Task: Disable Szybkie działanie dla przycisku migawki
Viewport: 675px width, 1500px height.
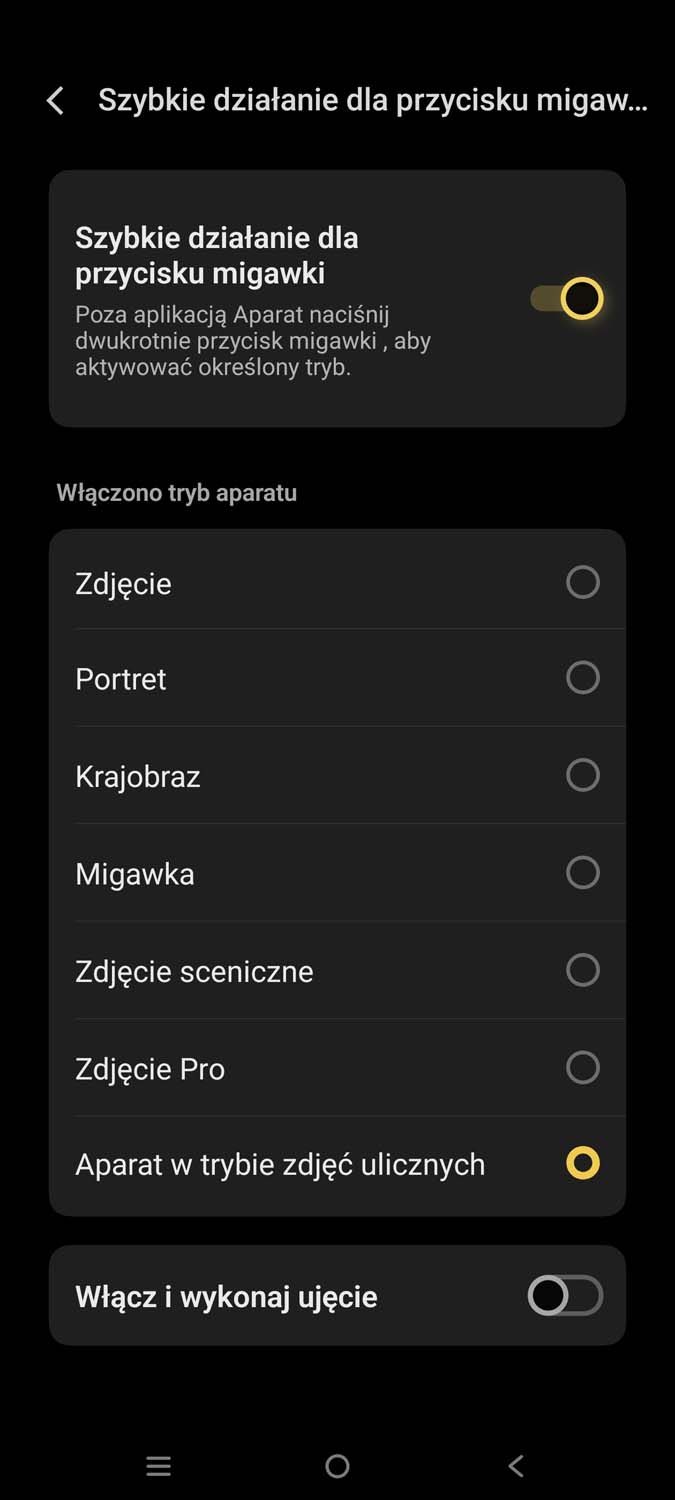Action: pyautogui.click(x=566, y=299)
